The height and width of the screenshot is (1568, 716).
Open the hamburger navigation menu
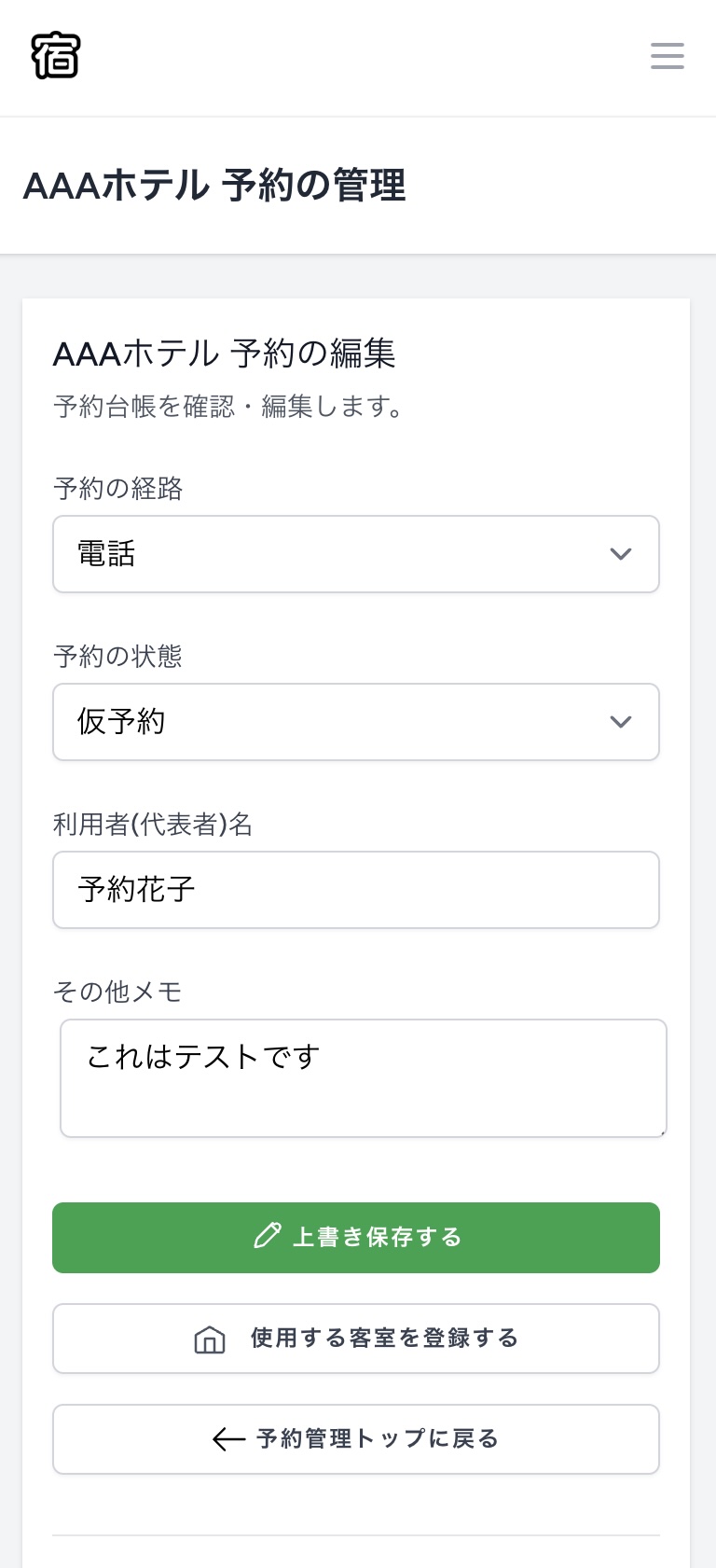(668, 56)
